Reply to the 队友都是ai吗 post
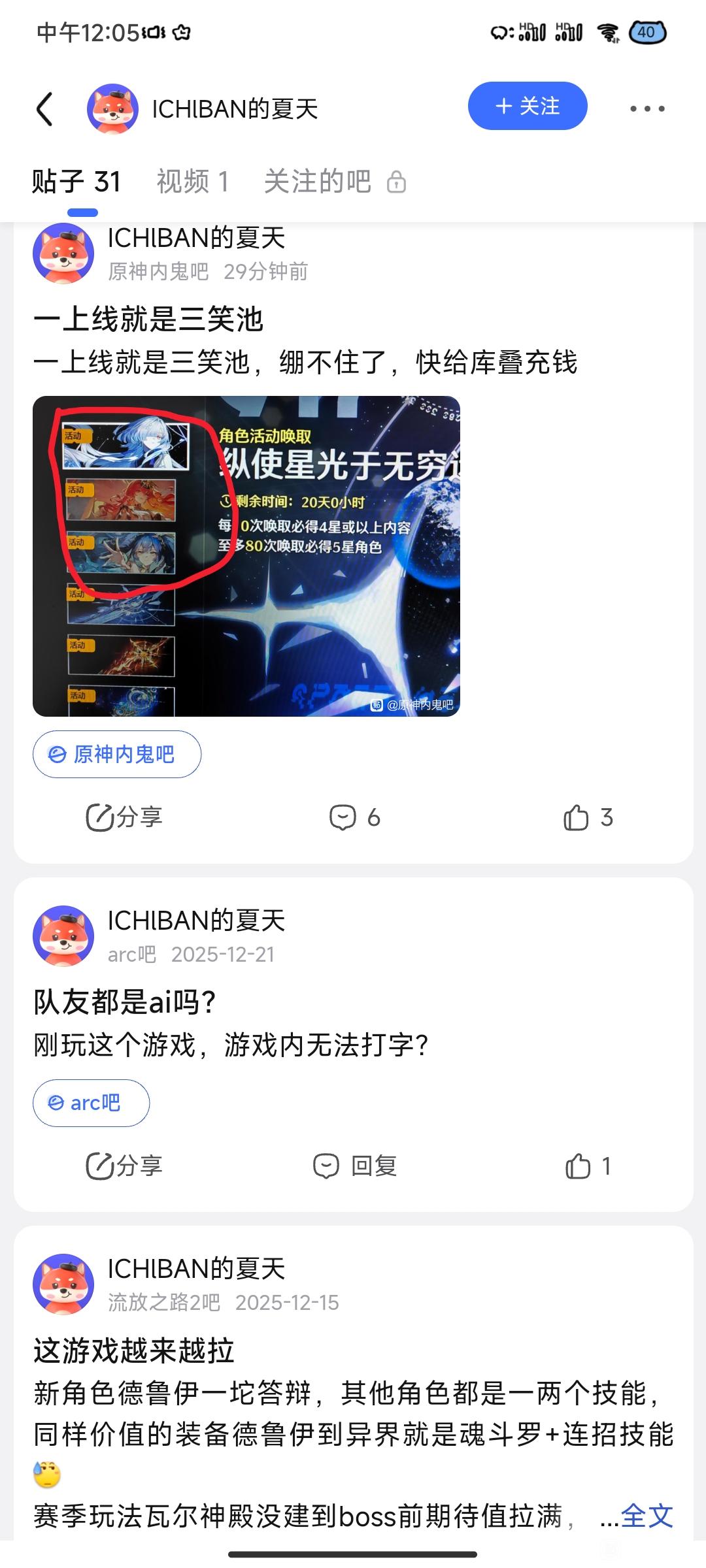 [x=355, y=1166]
